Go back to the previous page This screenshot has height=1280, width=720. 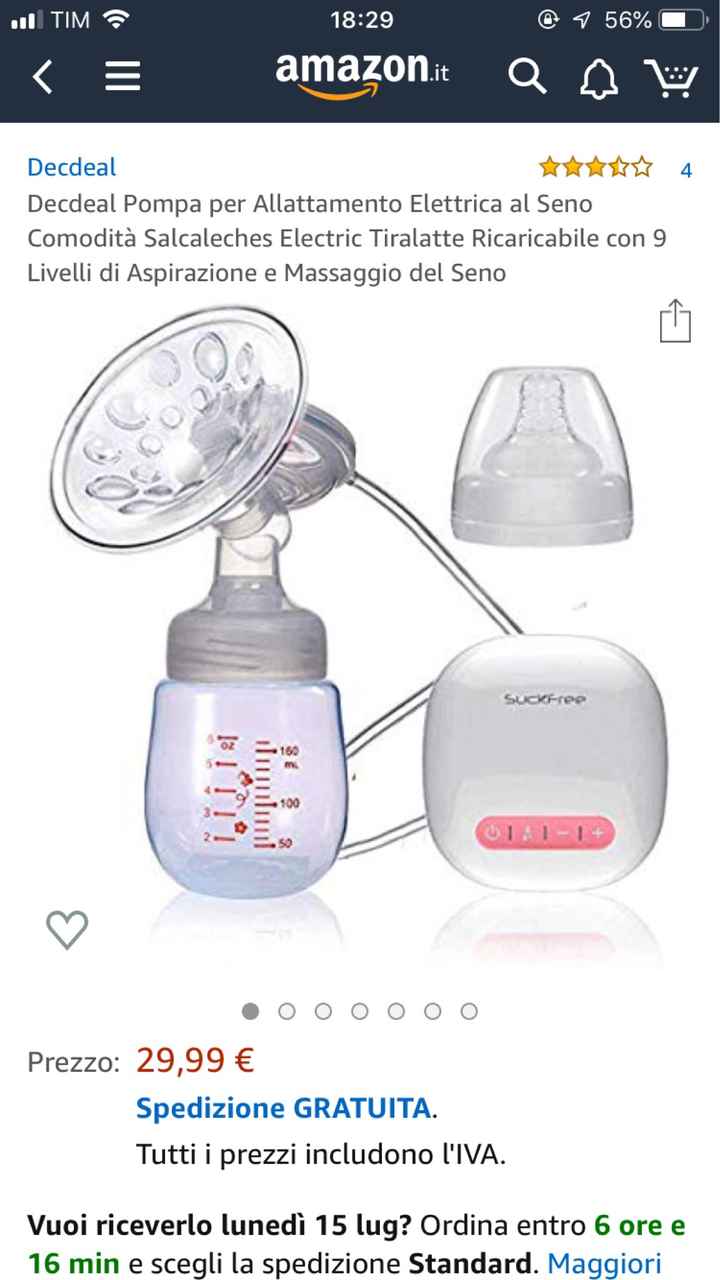(42, 76)
